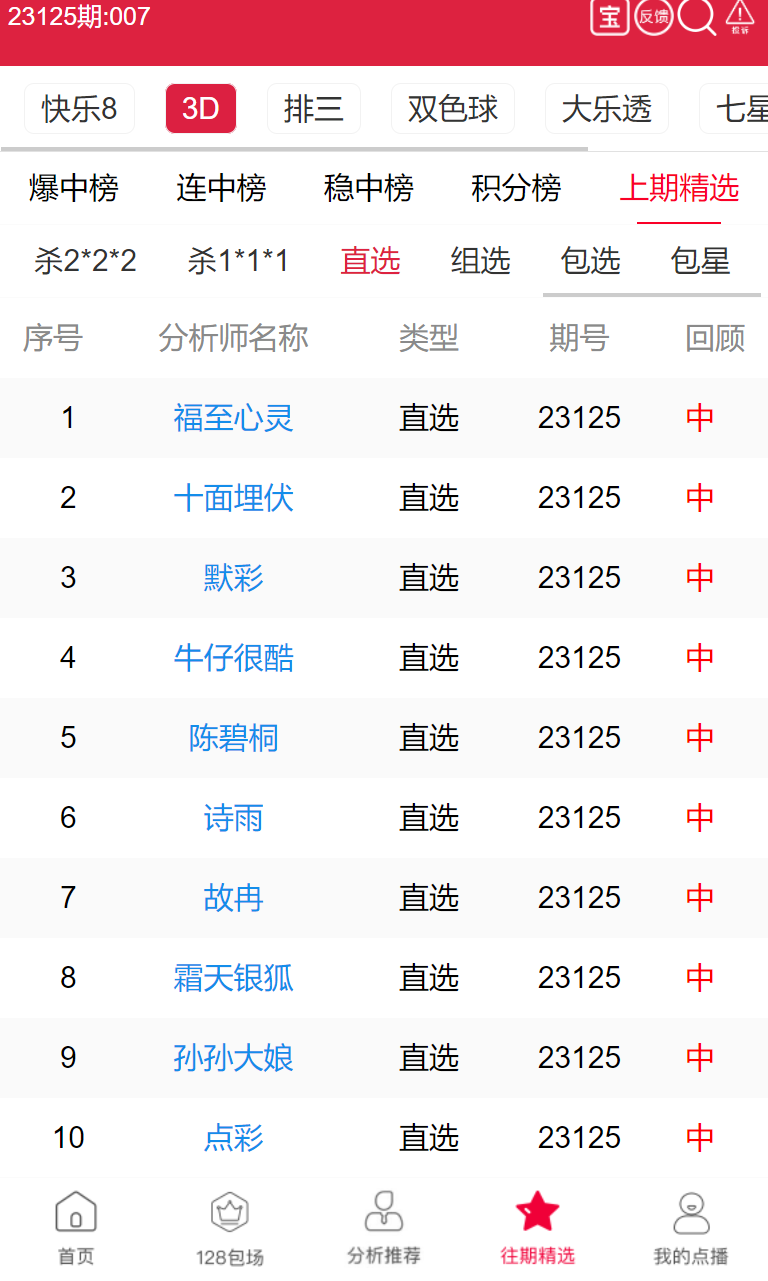Open analyst 霜天银狐's page
This screenshot has height=1281, width=768.
(x=233, y=978)
